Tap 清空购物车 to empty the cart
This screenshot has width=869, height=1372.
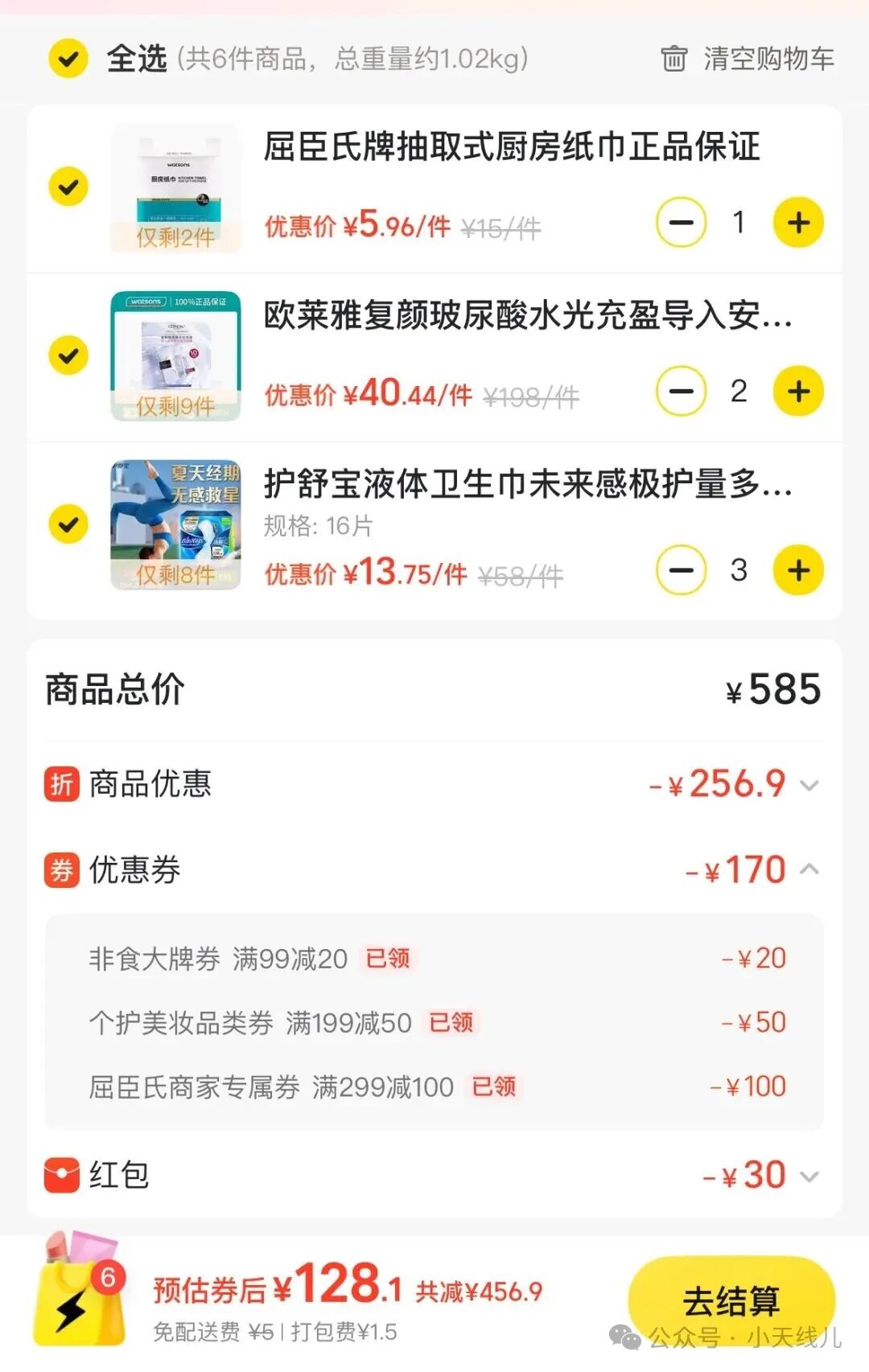(x=748, y=59)
